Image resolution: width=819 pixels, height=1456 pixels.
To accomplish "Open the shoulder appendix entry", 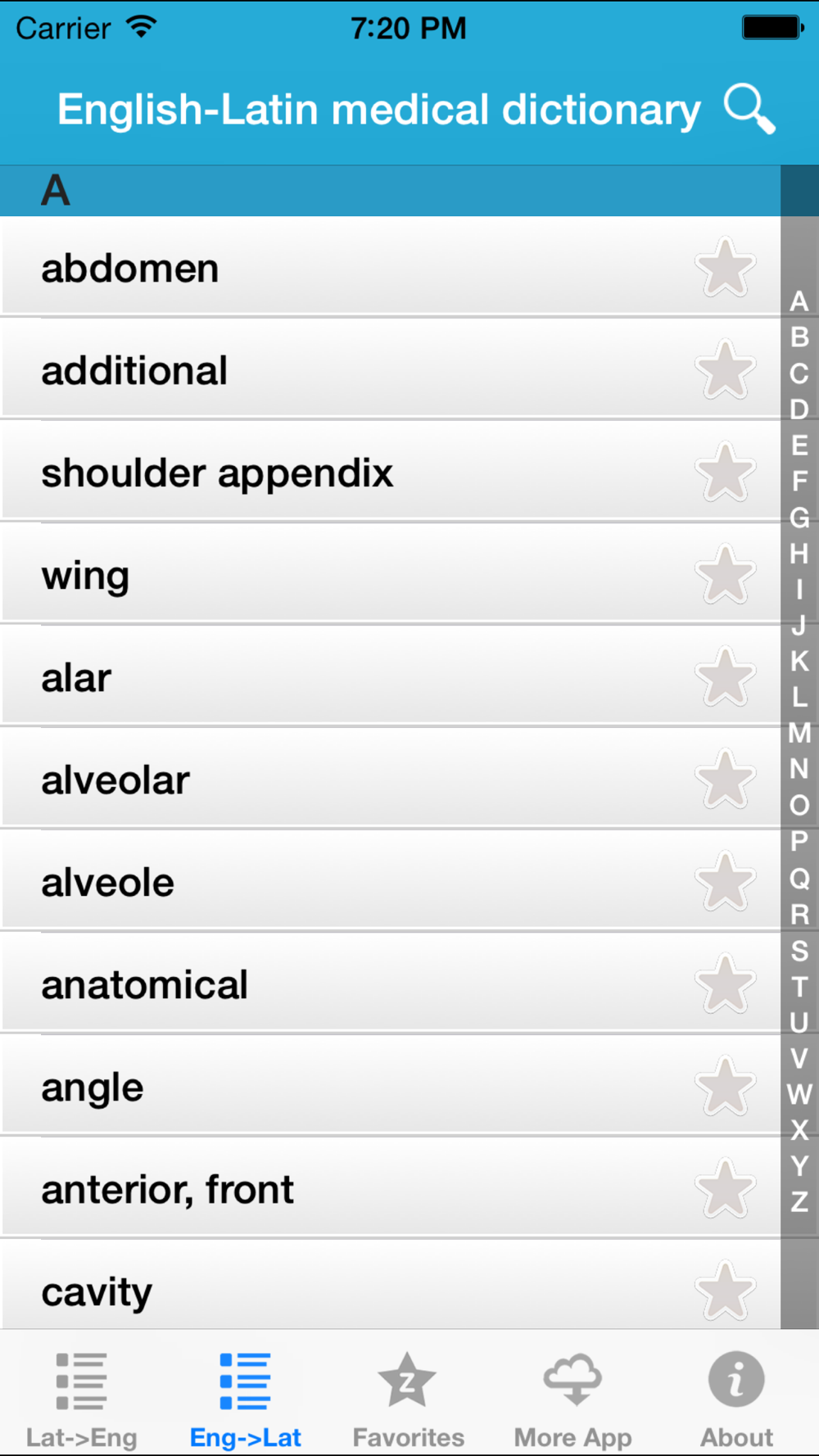I will click(x=390, y=473).
